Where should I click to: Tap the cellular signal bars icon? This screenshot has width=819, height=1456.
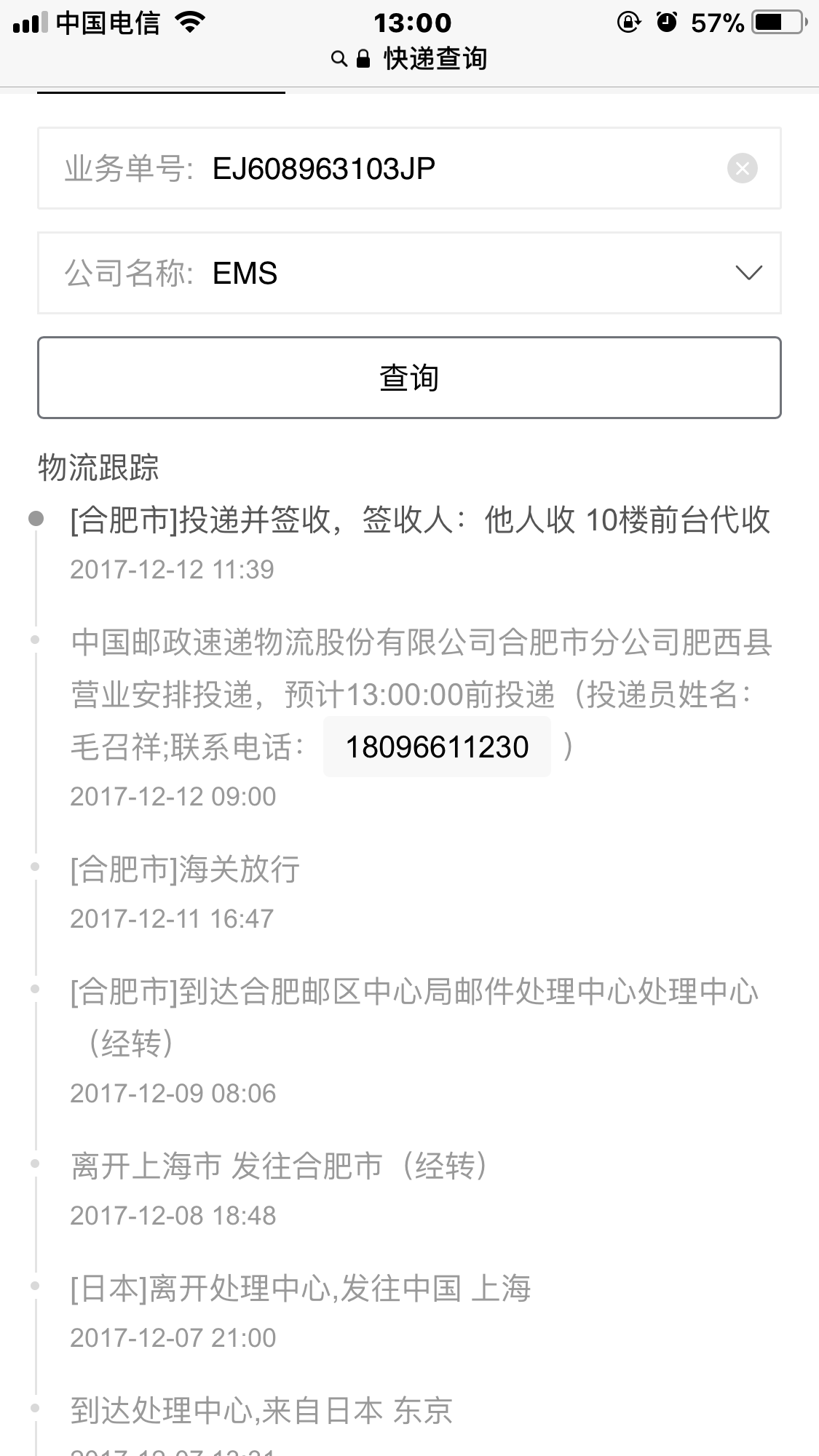tap(29, 22)
